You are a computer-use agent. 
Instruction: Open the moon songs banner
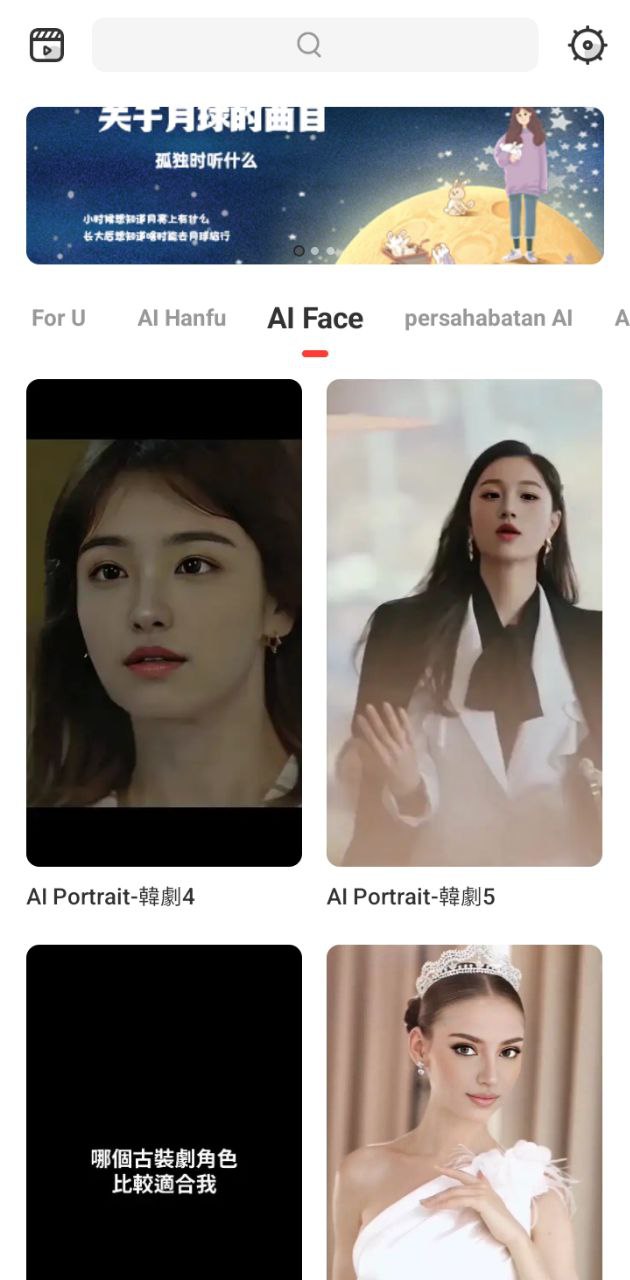(x=314, y=185)
